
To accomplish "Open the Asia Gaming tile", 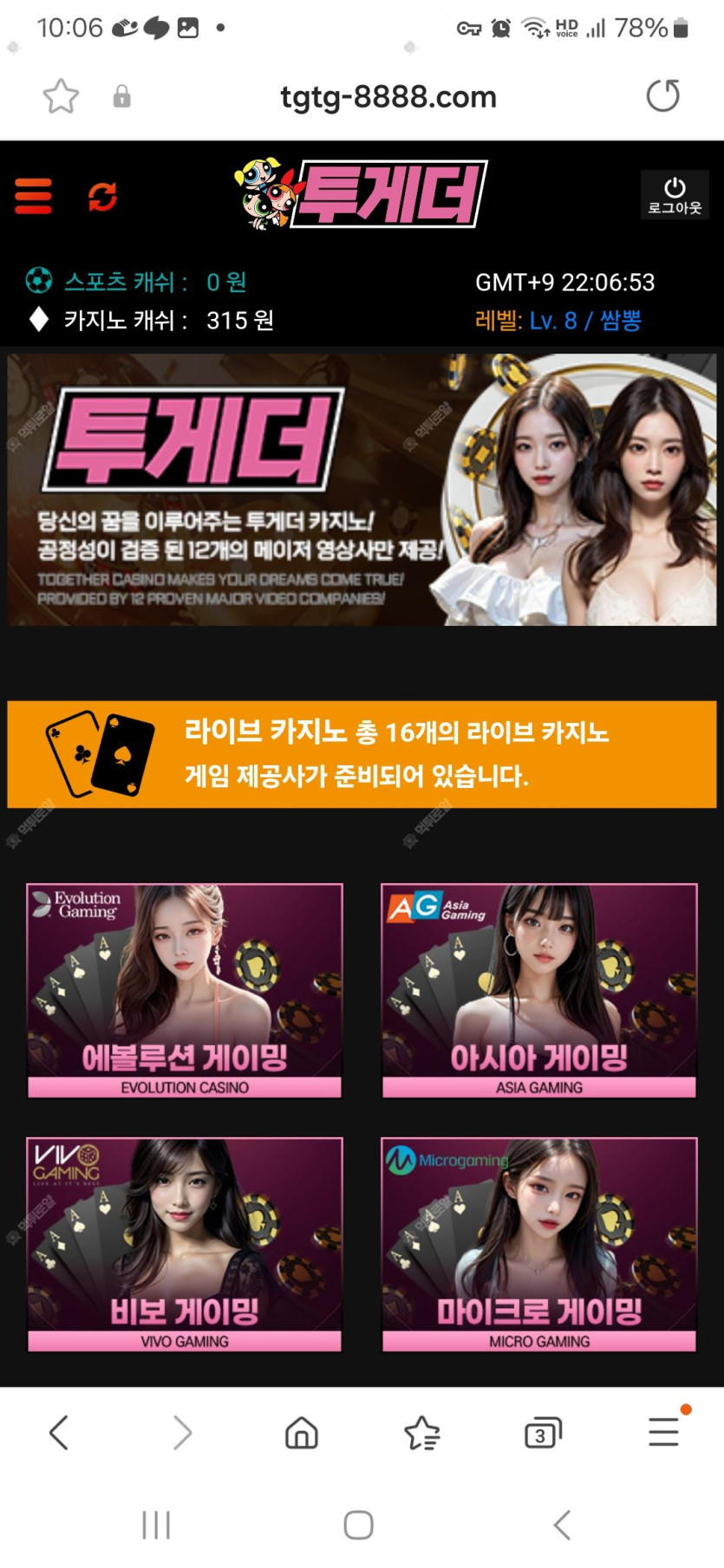I will 539,991.
